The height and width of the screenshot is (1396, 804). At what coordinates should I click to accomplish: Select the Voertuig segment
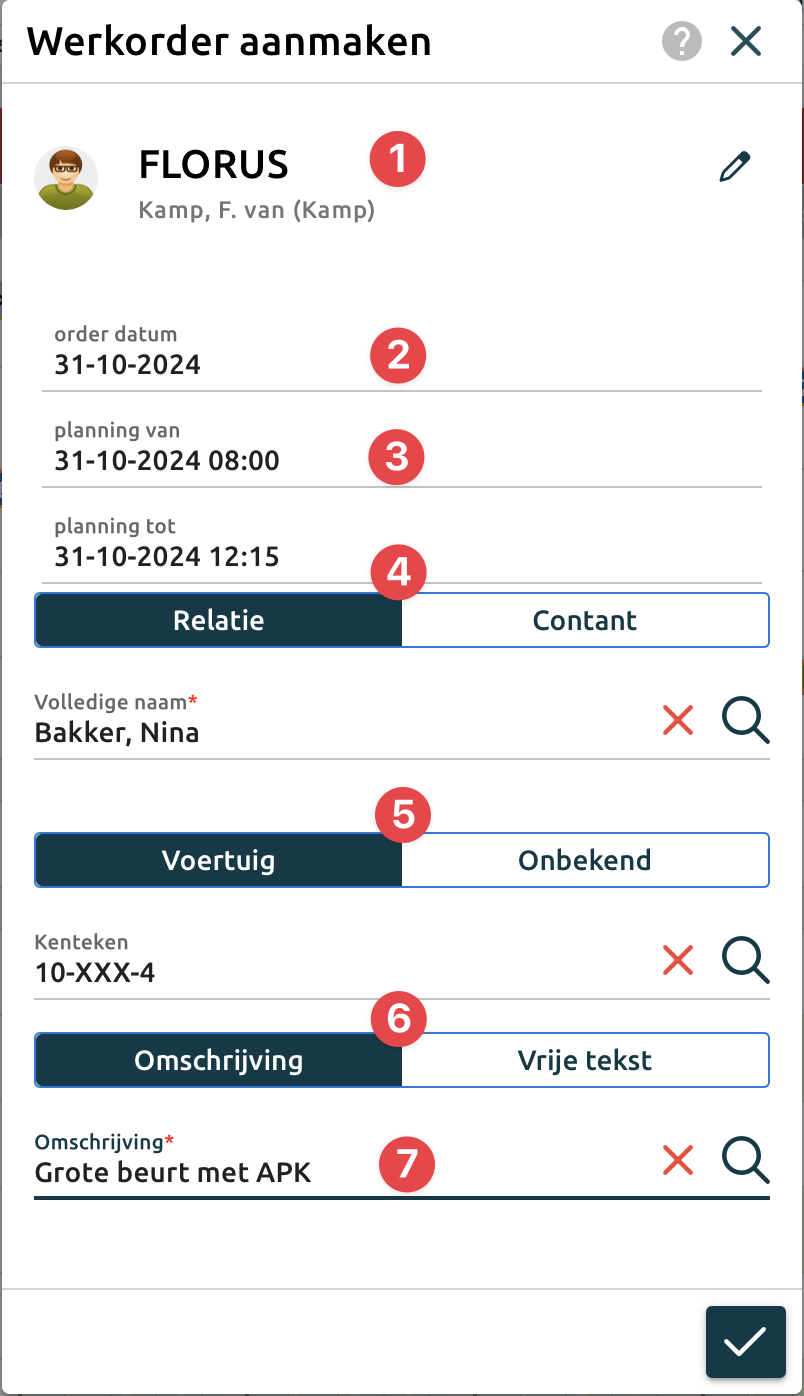[x=219, y=860]
